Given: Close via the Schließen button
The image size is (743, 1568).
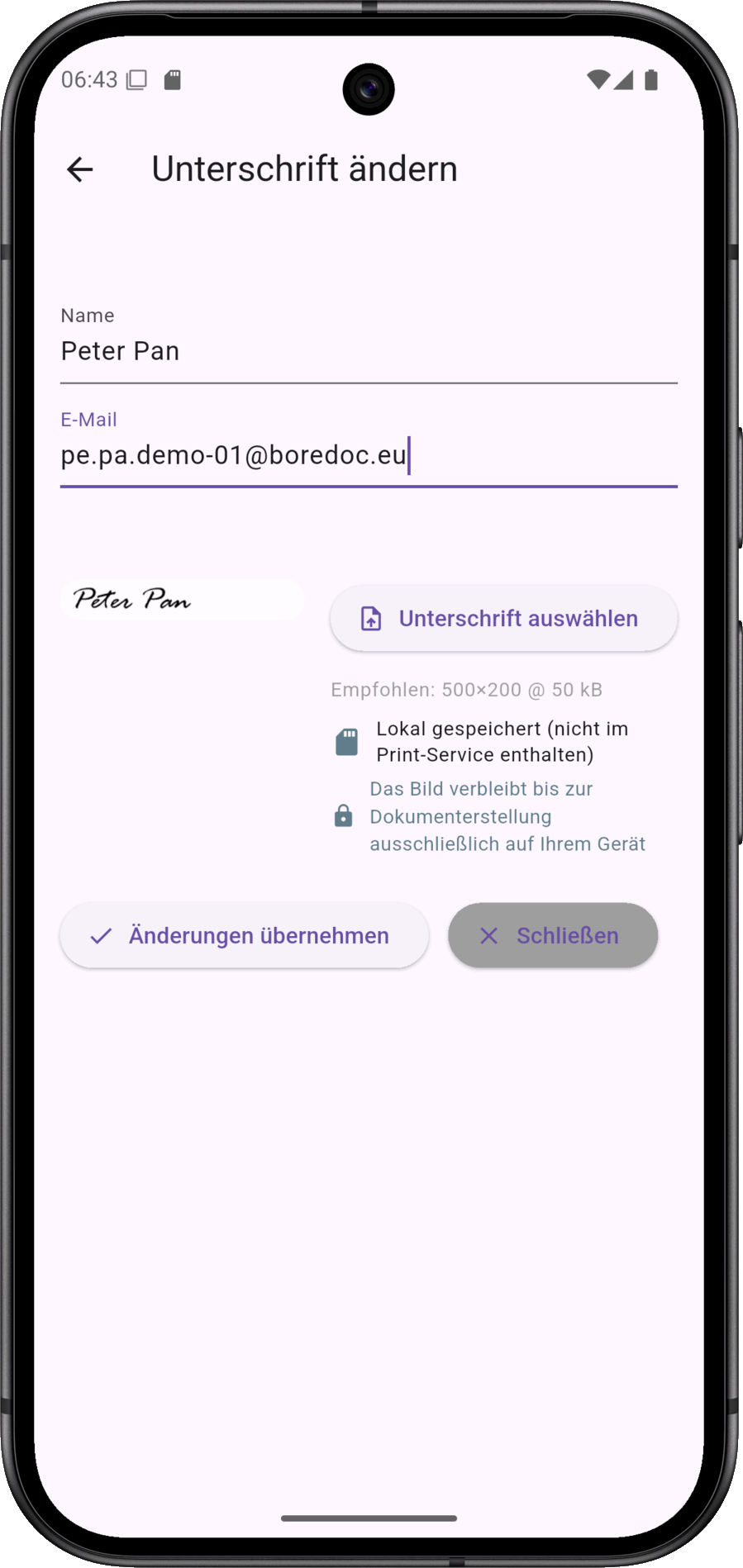Looking at the screenshot, I should click(x=553, y=935).
